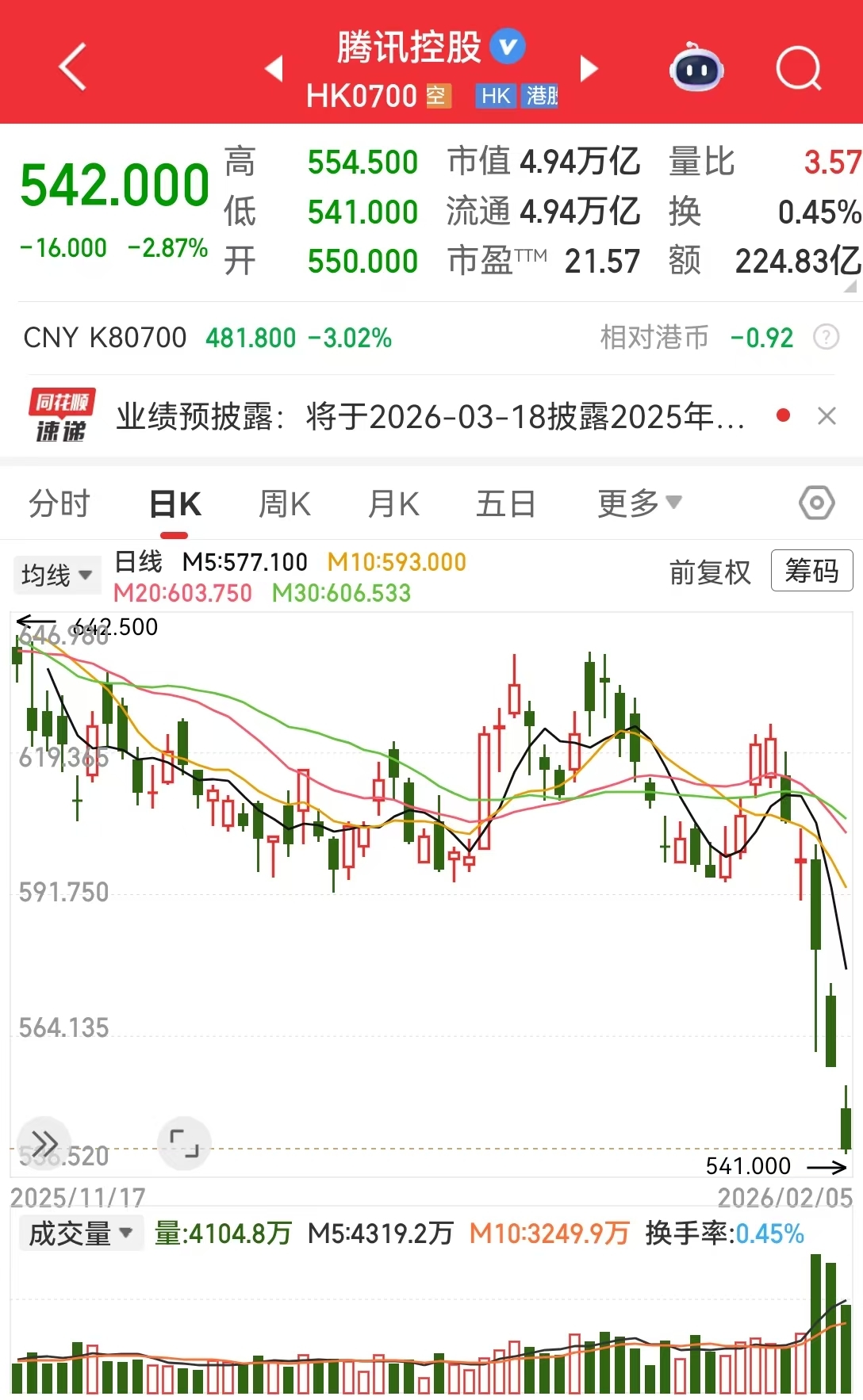Tap the 筹码 button
The height and width of the screenshot is (1400, 863).
click(x=811, y=571)
